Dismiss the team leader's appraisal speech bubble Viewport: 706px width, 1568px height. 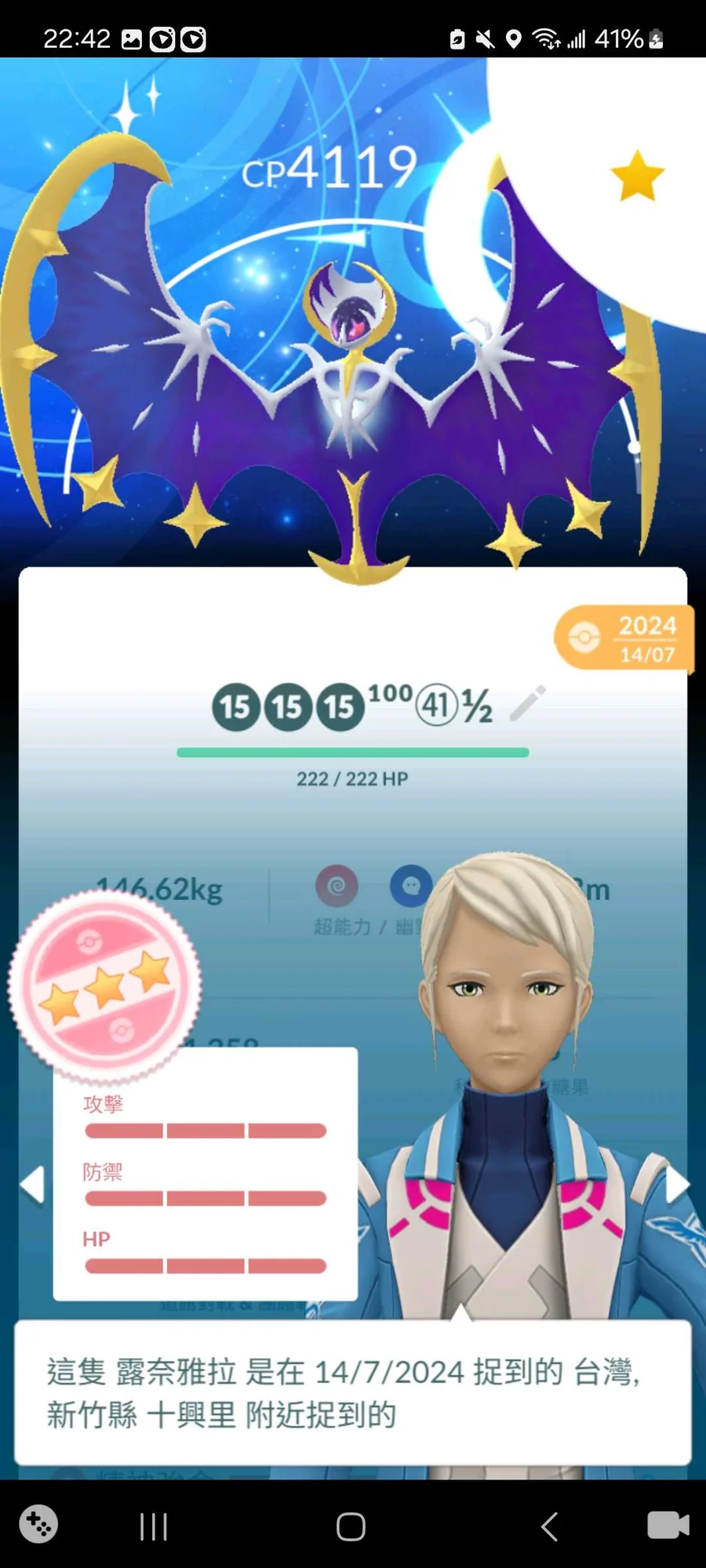353,1392
